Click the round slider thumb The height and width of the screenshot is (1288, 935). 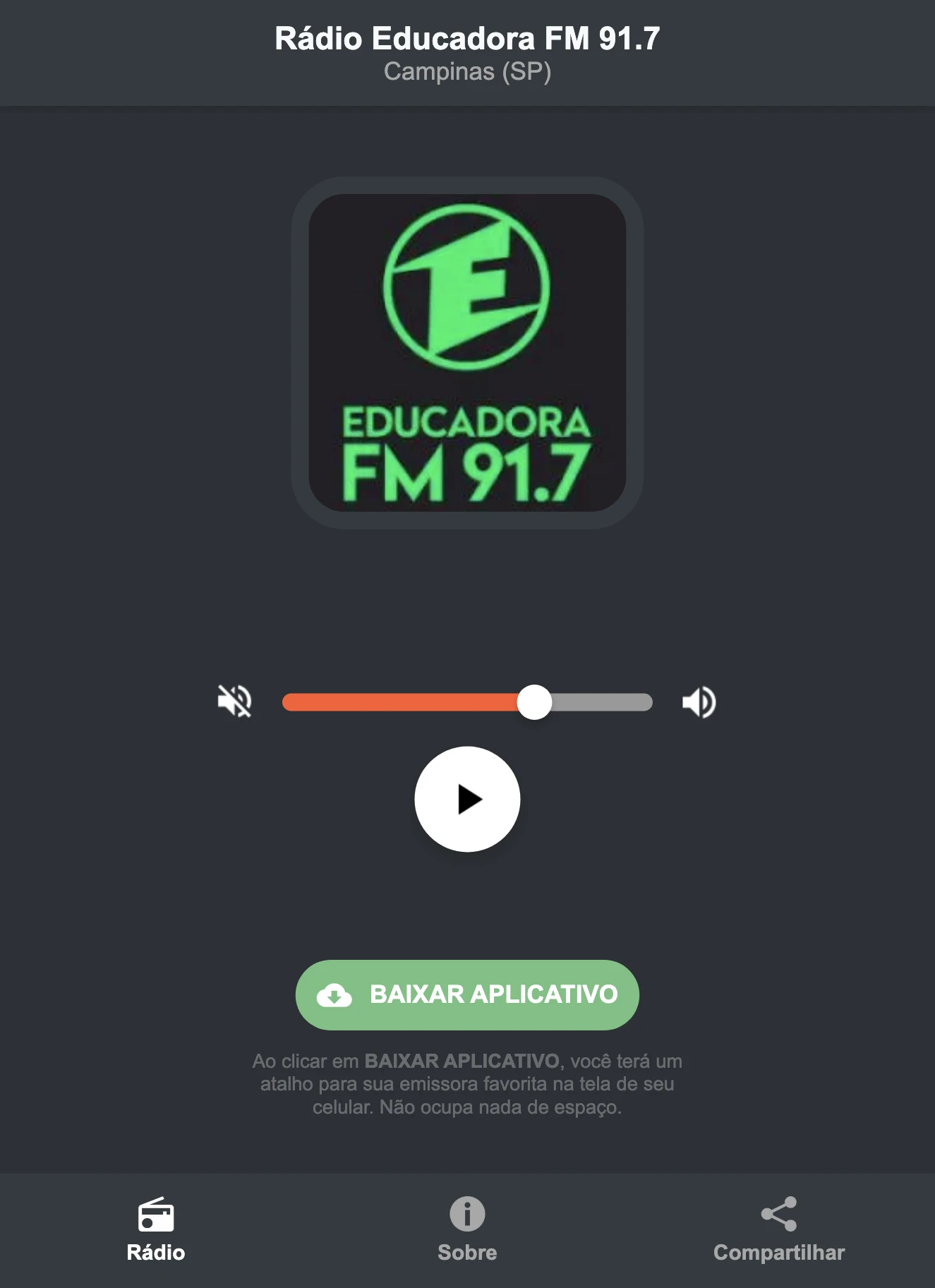[536, 701]
